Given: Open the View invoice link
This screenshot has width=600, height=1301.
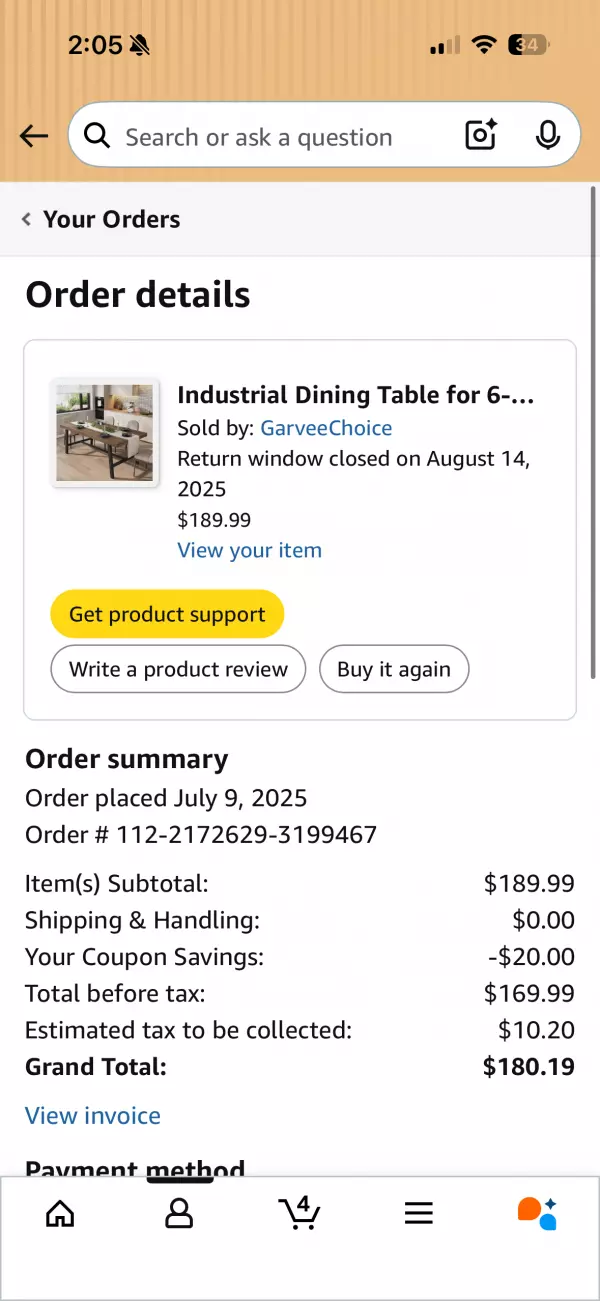Looking at the screenshot, I should click(92, 1115).
